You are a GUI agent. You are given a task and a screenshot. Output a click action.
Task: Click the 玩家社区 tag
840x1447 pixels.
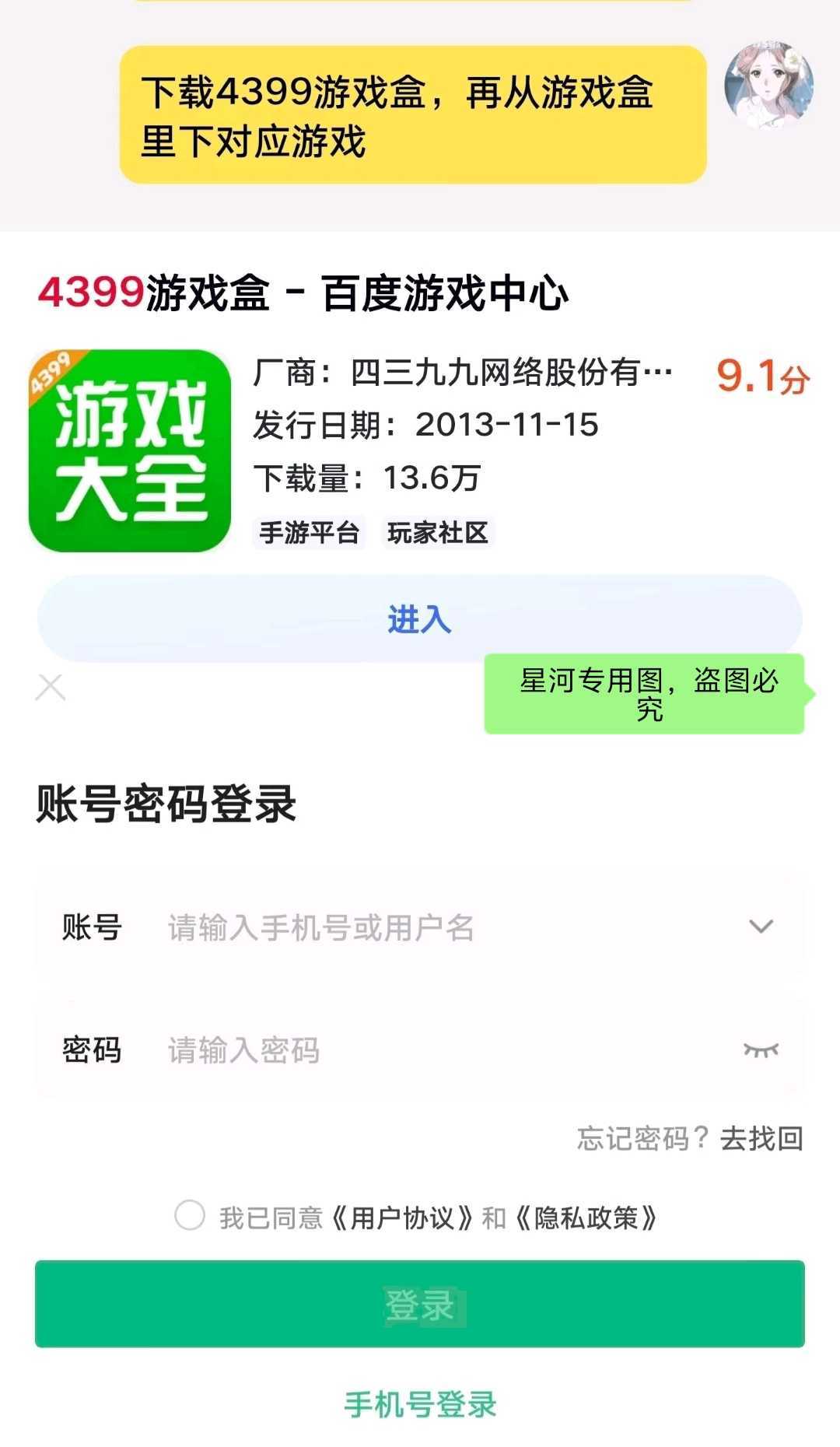click(x=438, y=534)
